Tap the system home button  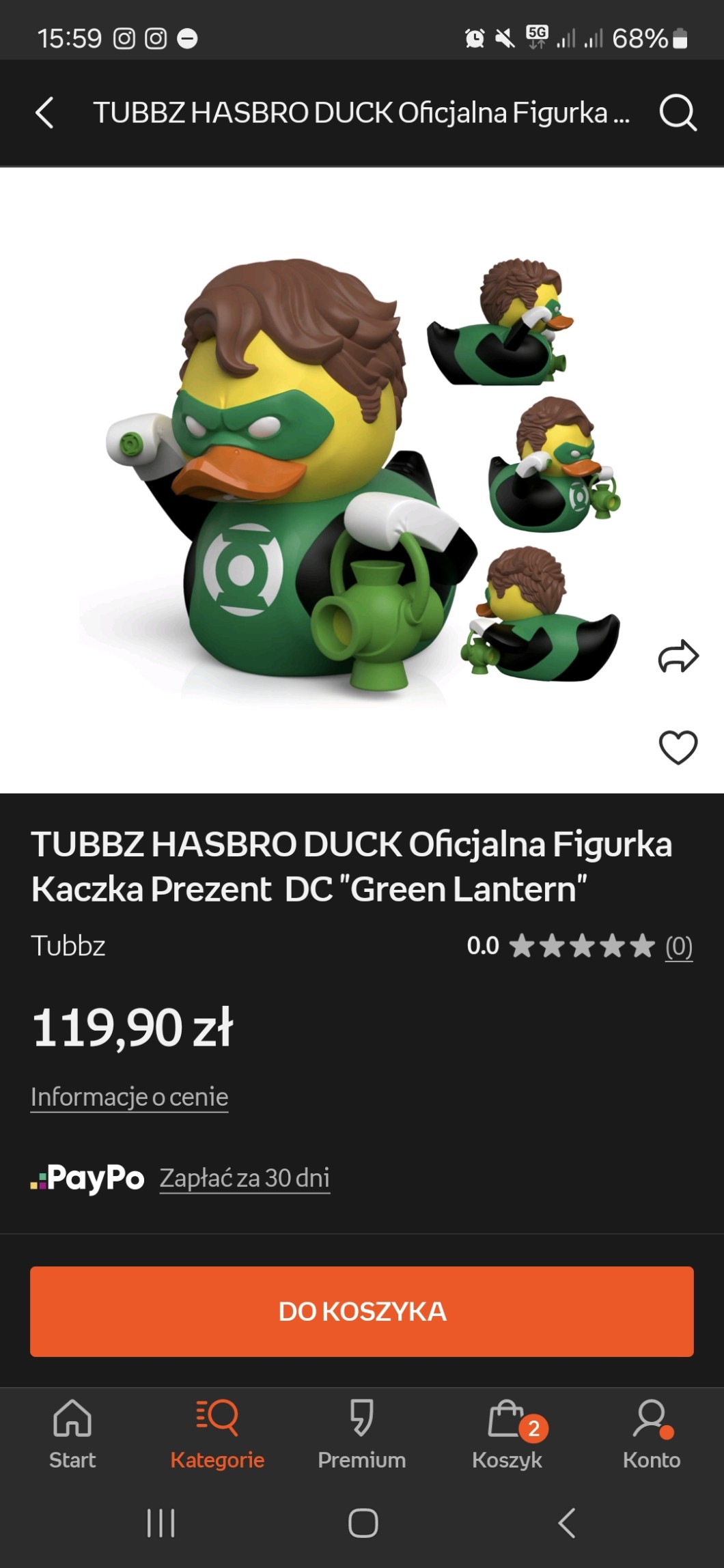point(363,1523)
